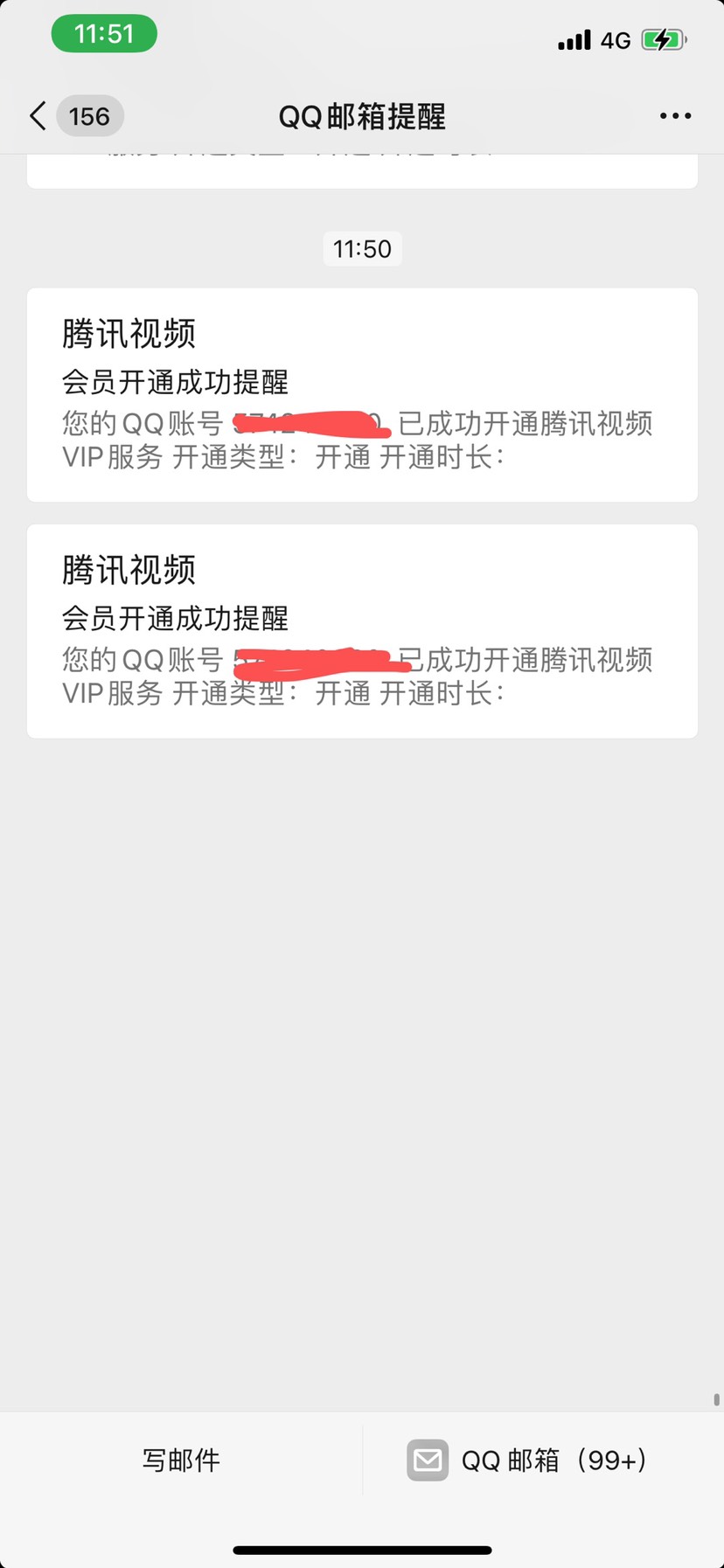Open the three-dot overflow menu
Image resolution: width=724 pixels, height=1568 pixels.
click(675, 116)
